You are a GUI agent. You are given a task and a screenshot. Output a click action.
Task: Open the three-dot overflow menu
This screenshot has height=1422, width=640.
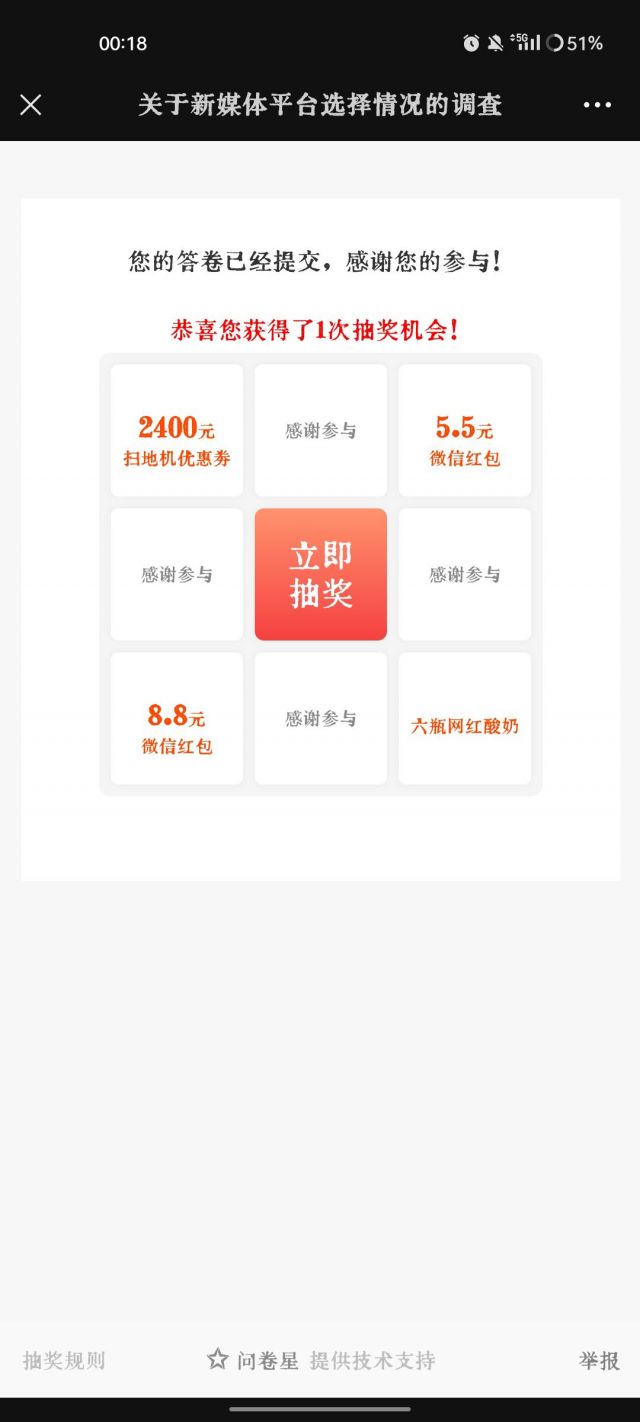(x=597, y=105)
